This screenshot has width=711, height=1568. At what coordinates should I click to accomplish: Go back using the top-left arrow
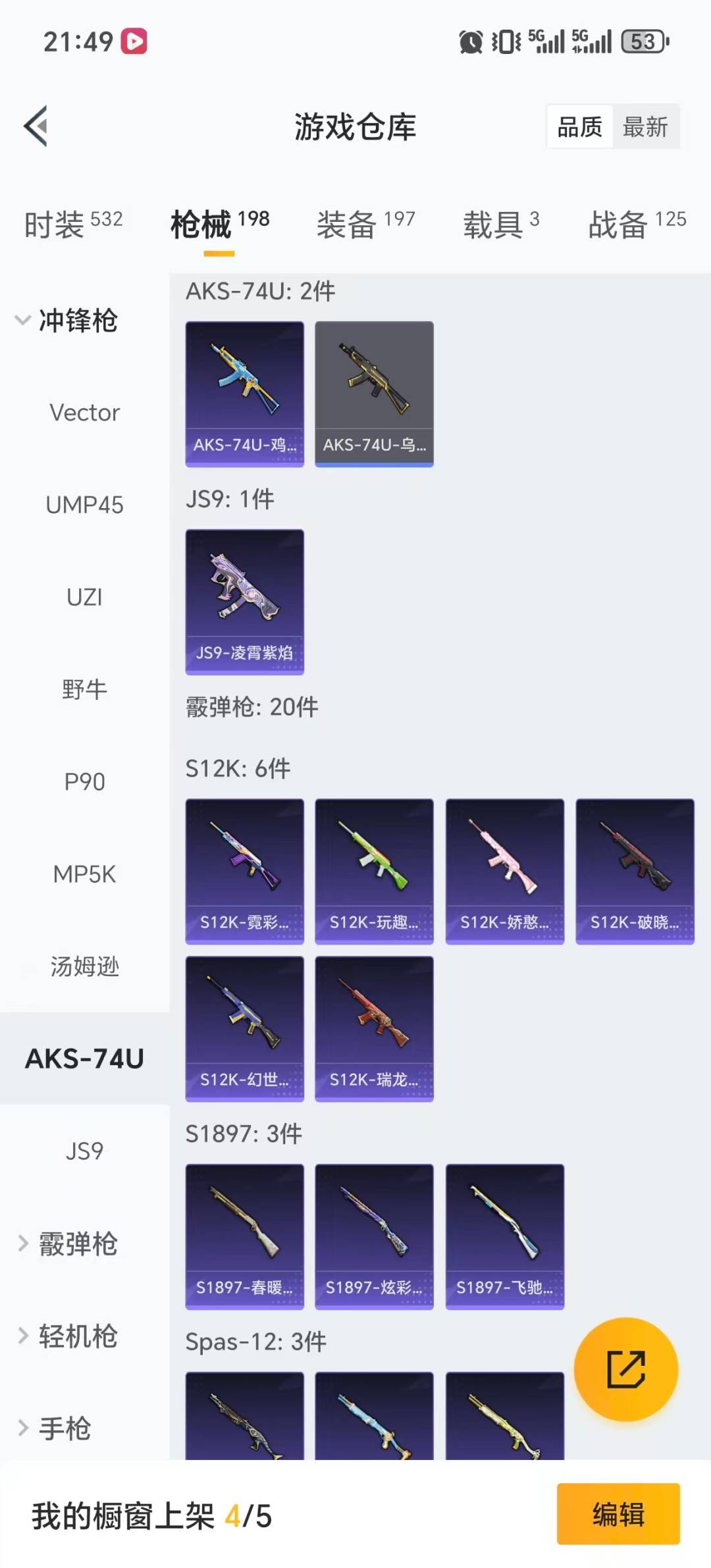[x=36, y=126]
